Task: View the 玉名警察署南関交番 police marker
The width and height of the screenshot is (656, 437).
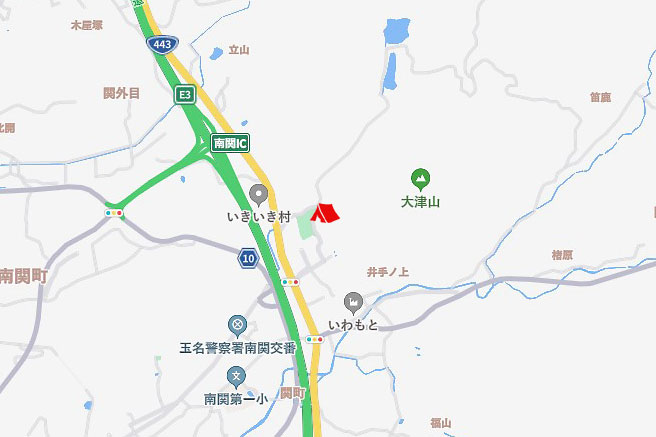Action: pyautogui.click(x=237, y=325)
